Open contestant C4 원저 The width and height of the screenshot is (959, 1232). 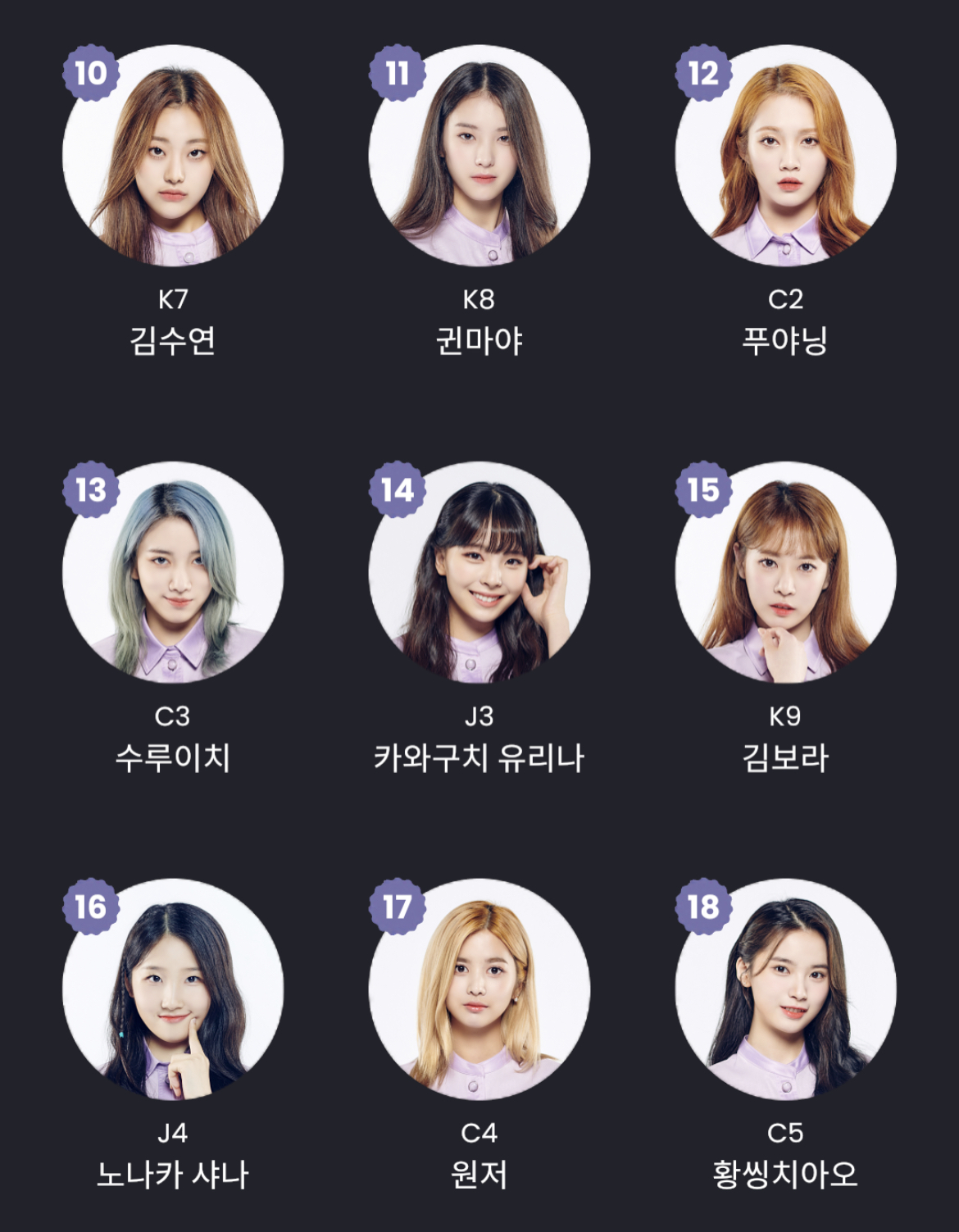click(479, 989)
